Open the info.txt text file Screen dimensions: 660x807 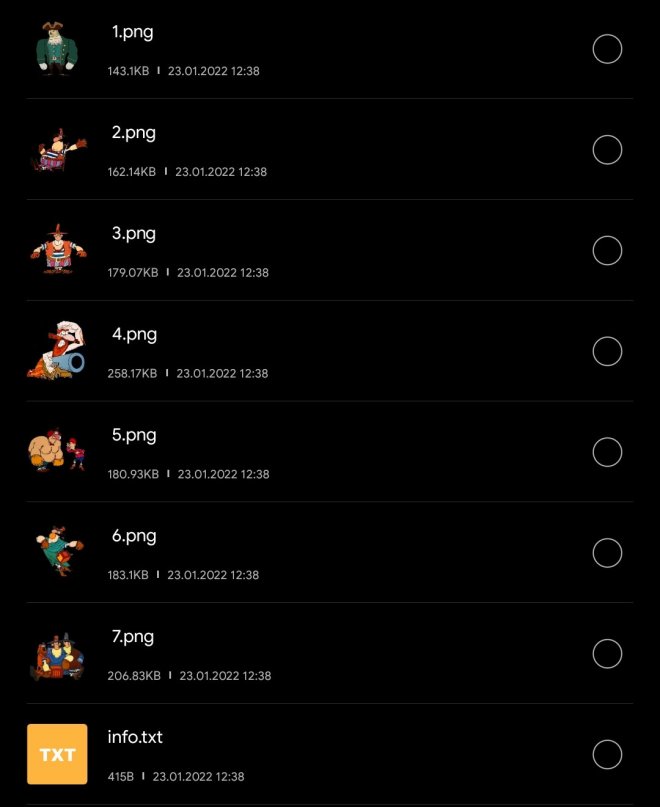136,738
